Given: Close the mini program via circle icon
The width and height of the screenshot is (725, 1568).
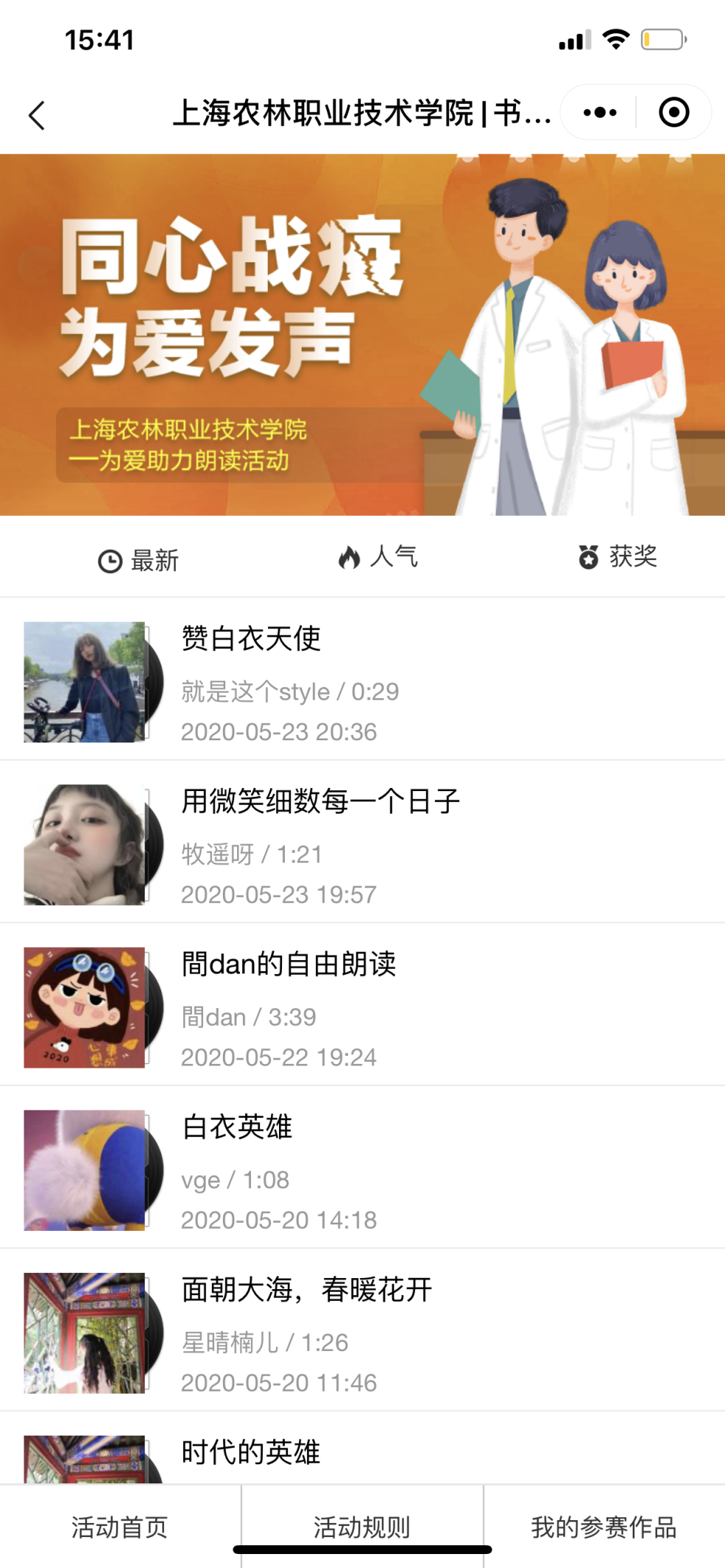Looking at the screenshot, I should [x=673, y=113].
